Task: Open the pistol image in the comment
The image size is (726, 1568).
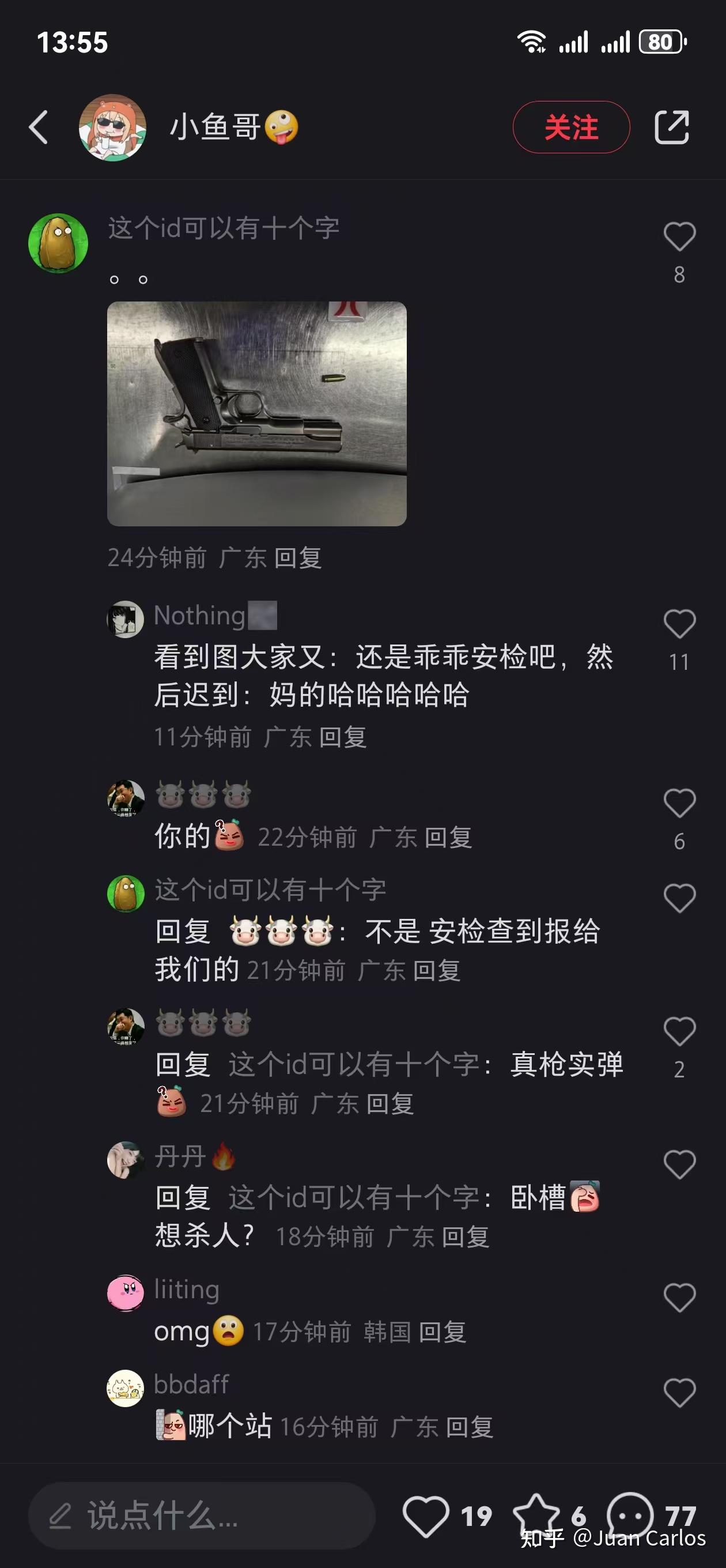Action: coord(256,414)
